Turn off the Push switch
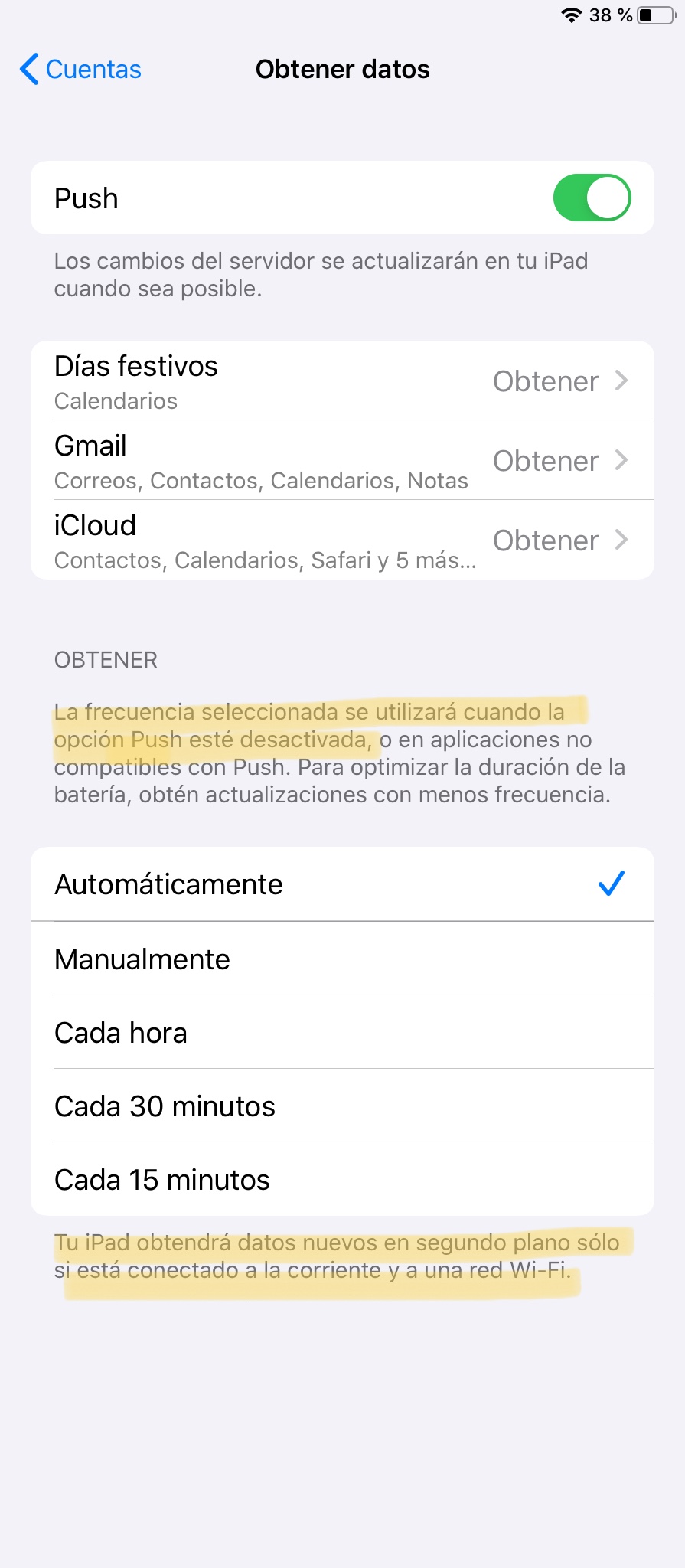Screen dimensions: 685x1568 pos(592,198)
